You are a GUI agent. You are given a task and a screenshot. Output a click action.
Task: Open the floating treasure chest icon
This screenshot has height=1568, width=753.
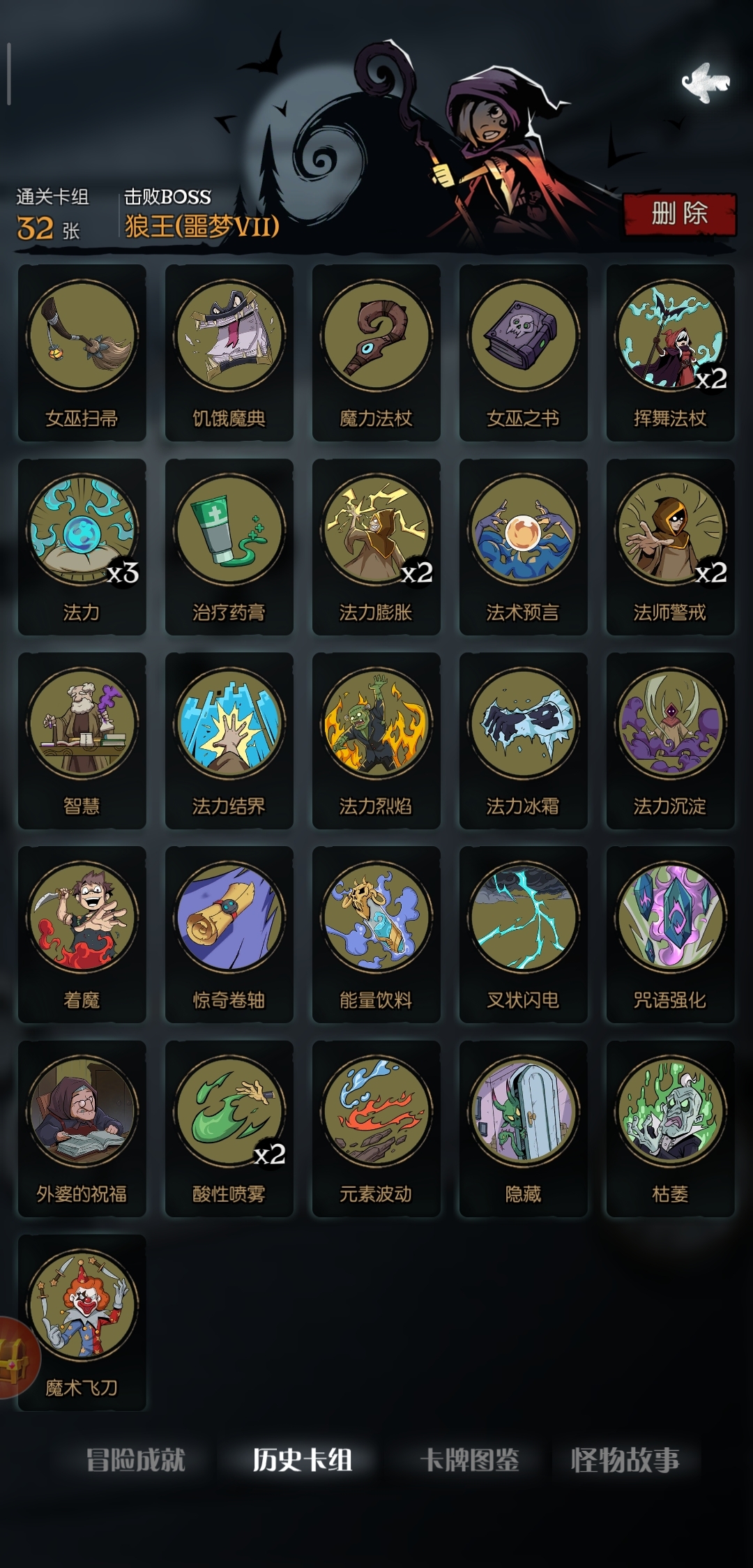click(x=14, y=1357)
